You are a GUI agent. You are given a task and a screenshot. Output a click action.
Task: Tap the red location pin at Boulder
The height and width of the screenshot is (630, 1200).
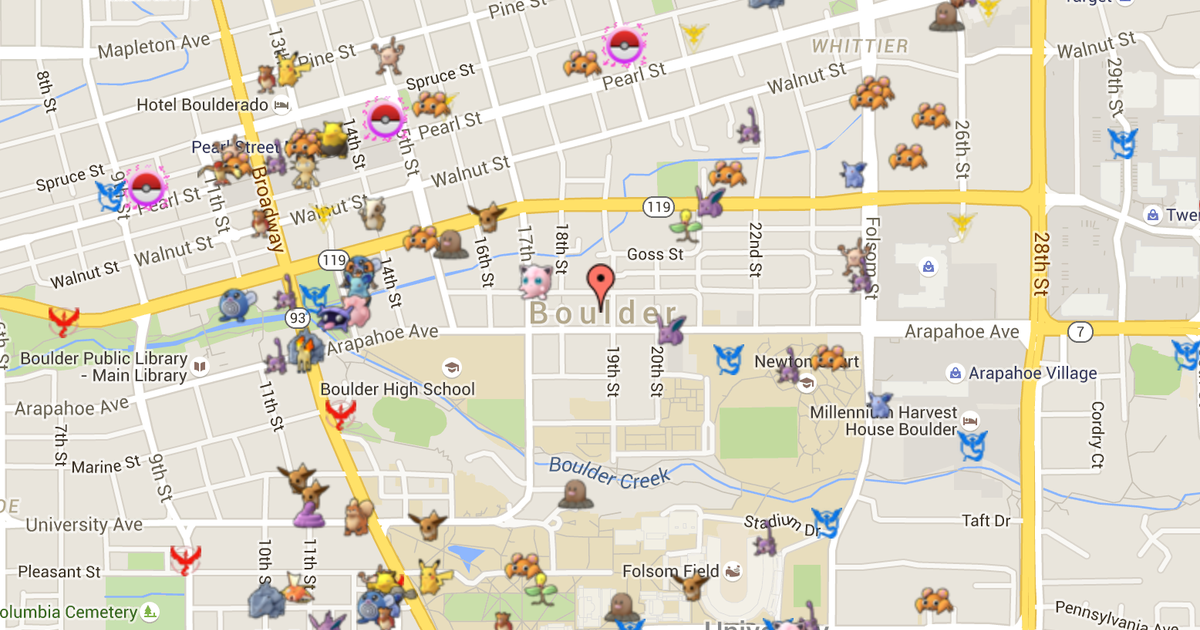tap(601, 285)
